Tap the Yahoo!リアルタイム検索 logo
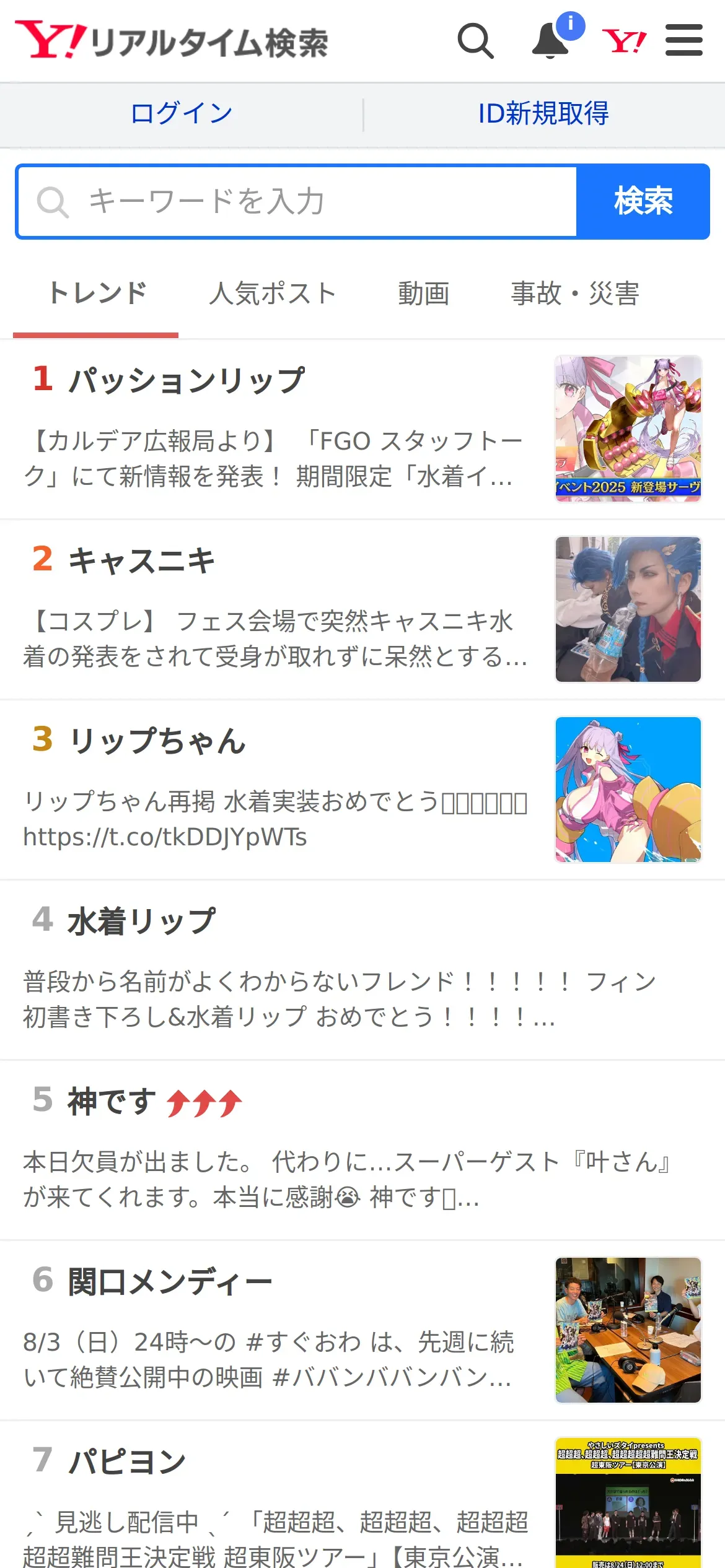Screen dimensions: 725x1568 pyautogui.click(x=172, y=41)
